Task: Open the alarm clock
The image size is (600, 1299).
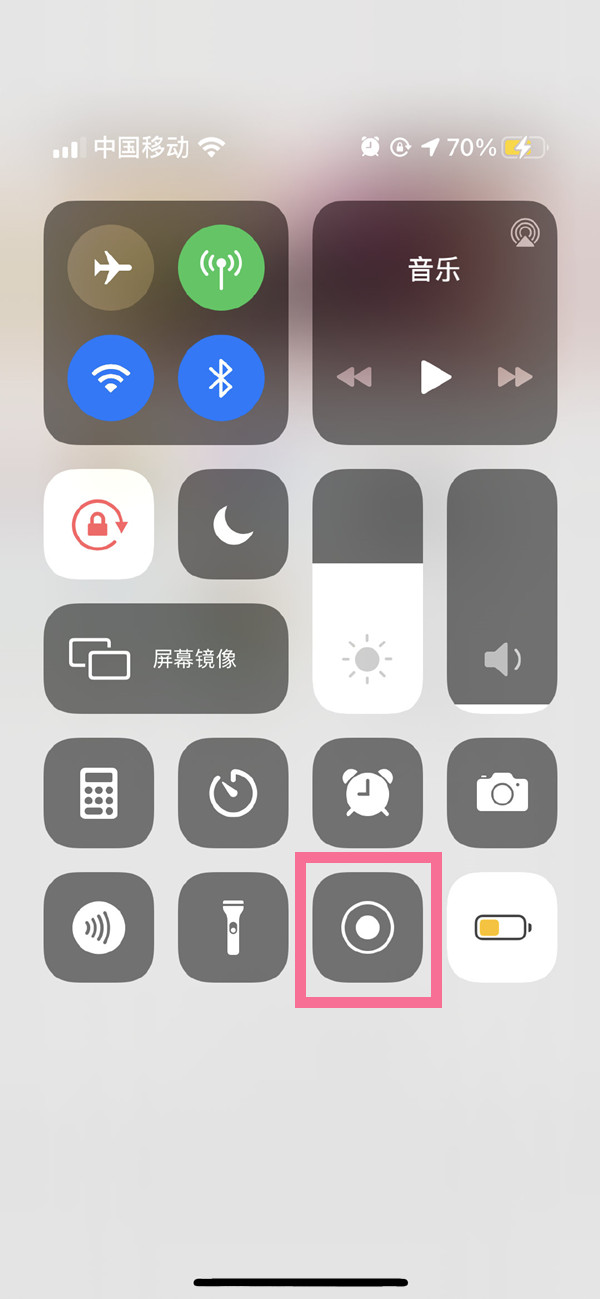Action: pos(367,793)
